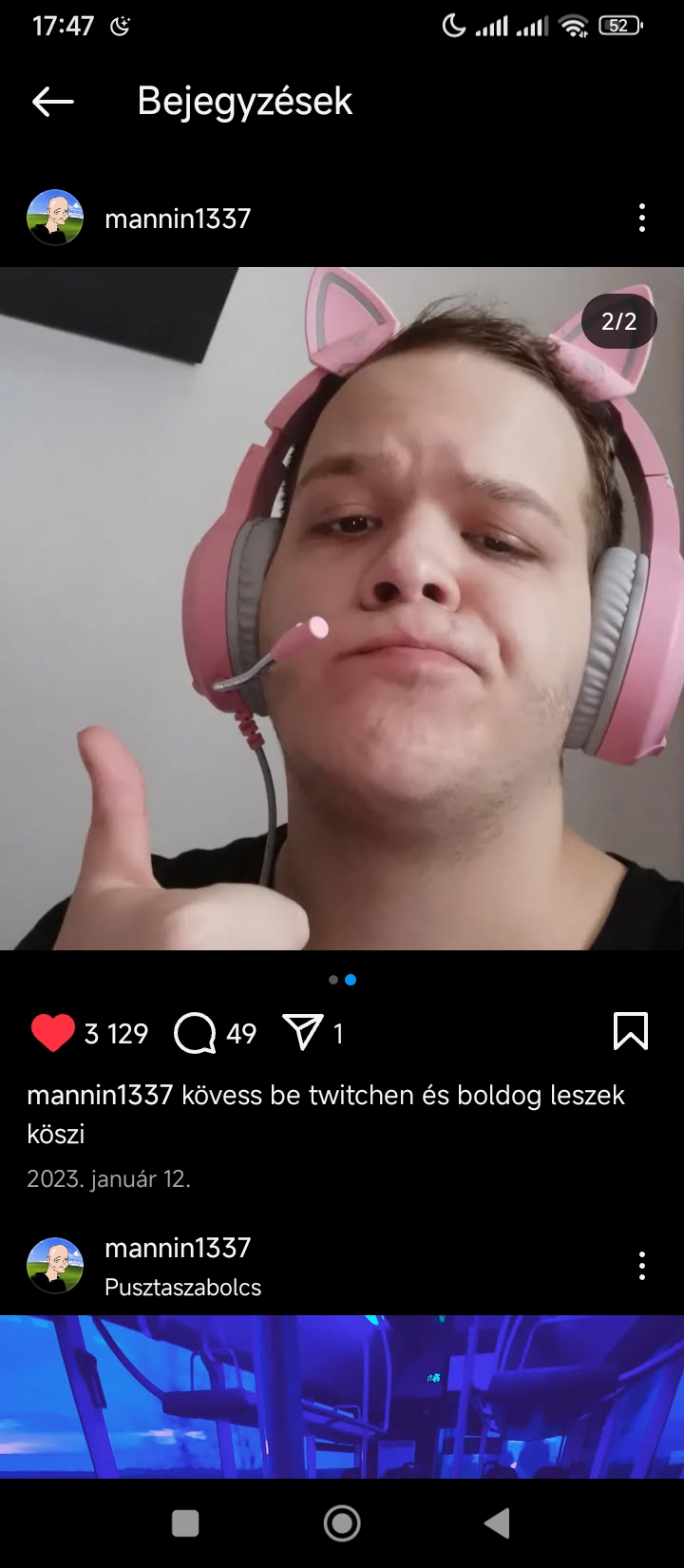Tap the system home button

click(x=342, y=1523)
